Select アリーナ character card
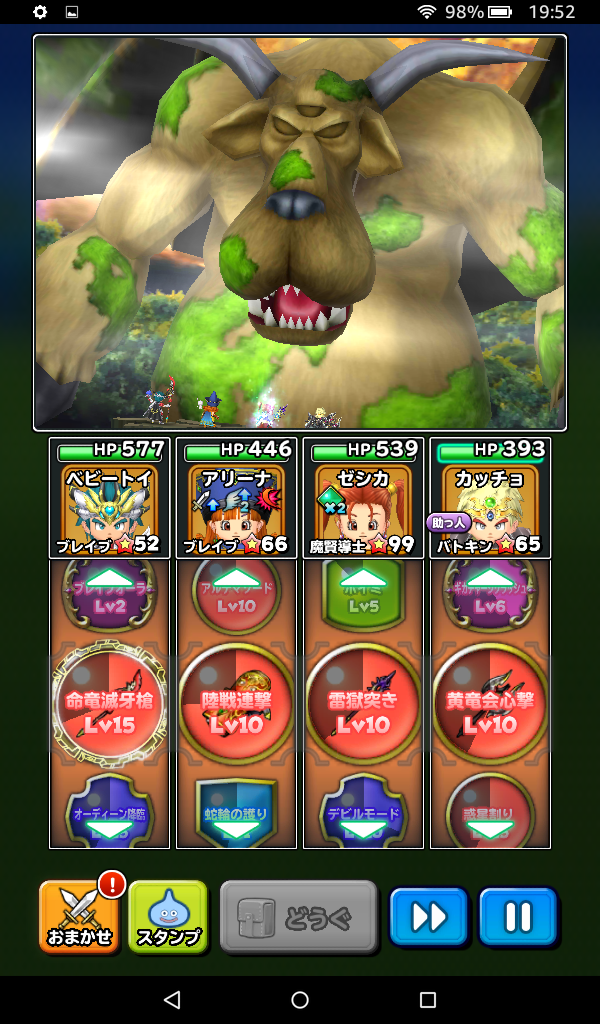This screenshot has height=1024, width=600. pyautogui.click(x=236, y=498)
